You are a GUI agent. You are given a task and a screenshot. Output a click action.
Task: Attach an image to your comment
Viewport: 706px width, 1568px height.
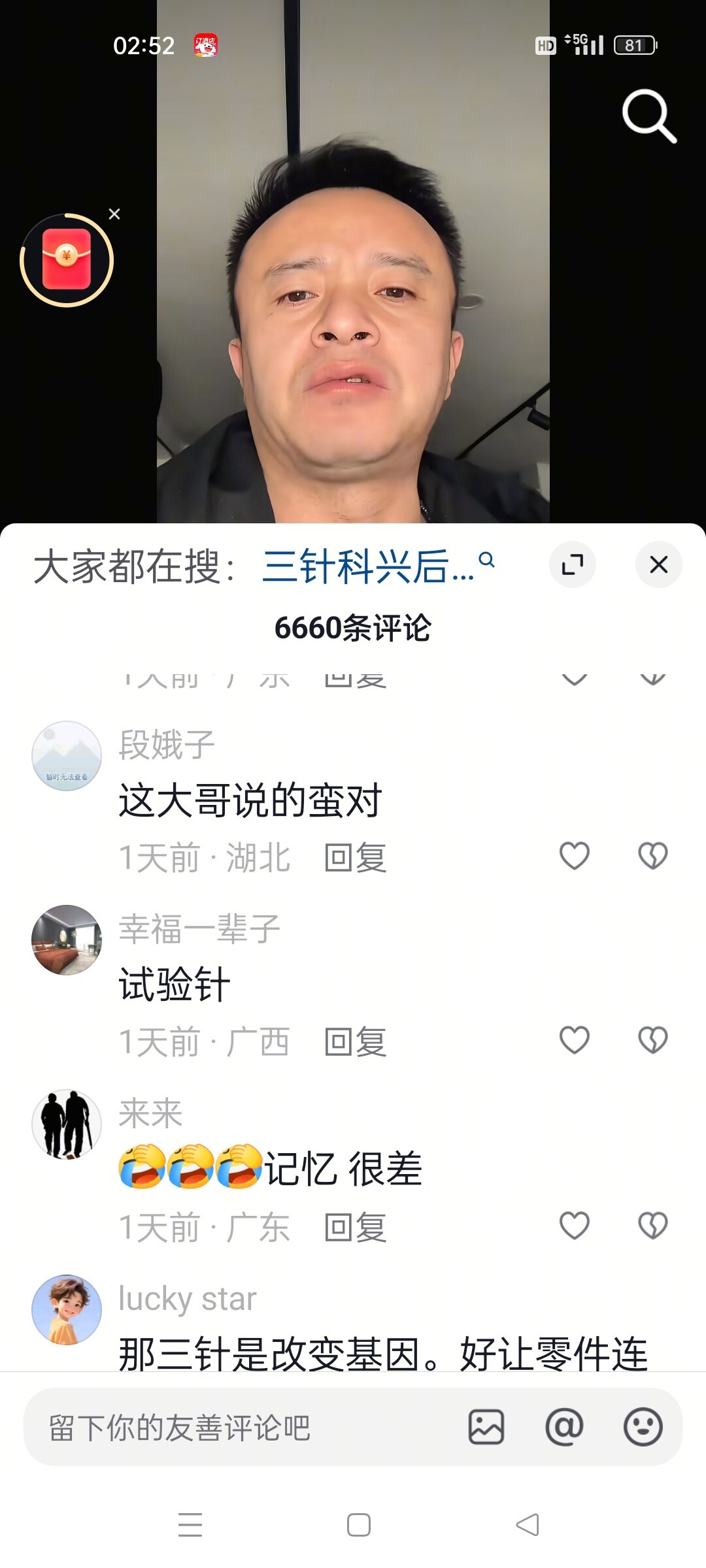(x=486, y=1427)
